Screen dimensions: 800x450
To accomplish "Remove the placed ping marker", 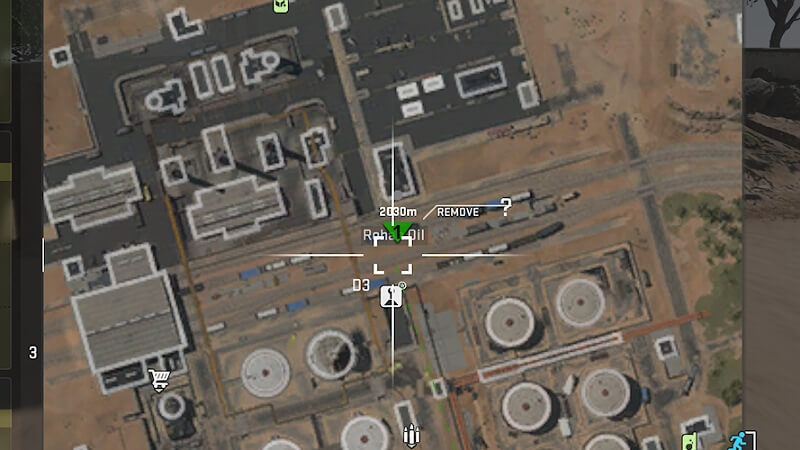I will 458,212.
